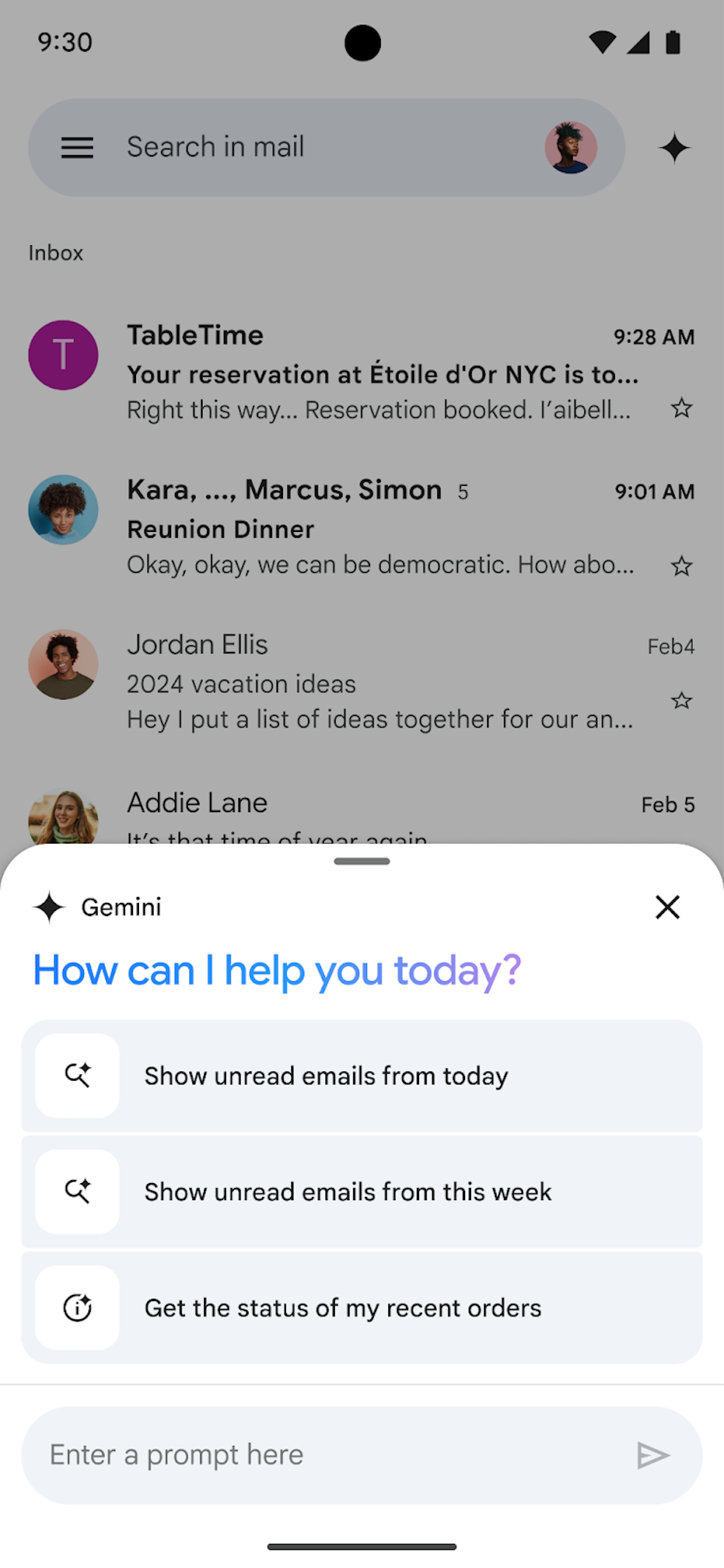Close the Gemini panel
The image size is (724, 1568).
pos(667,907)
